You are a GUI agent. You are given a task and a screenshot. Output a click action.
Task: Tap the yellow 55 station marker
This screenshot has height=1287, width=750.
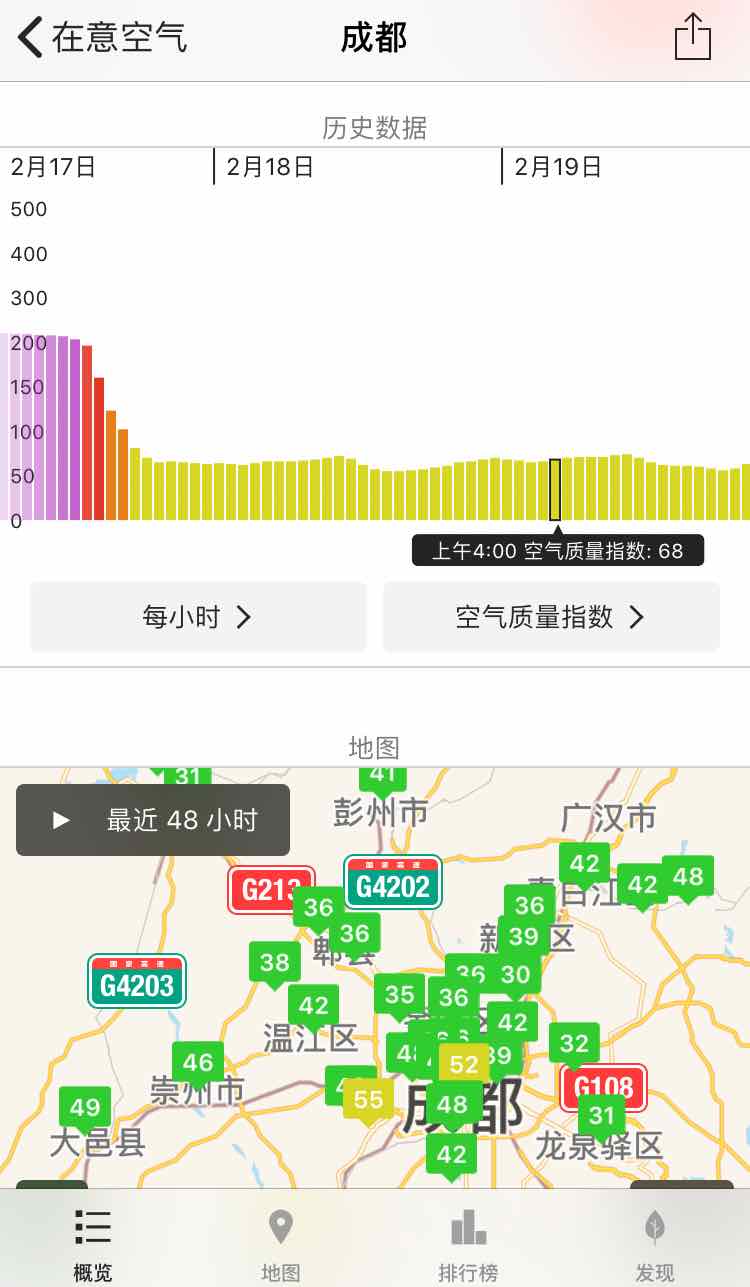point(369,1101)
